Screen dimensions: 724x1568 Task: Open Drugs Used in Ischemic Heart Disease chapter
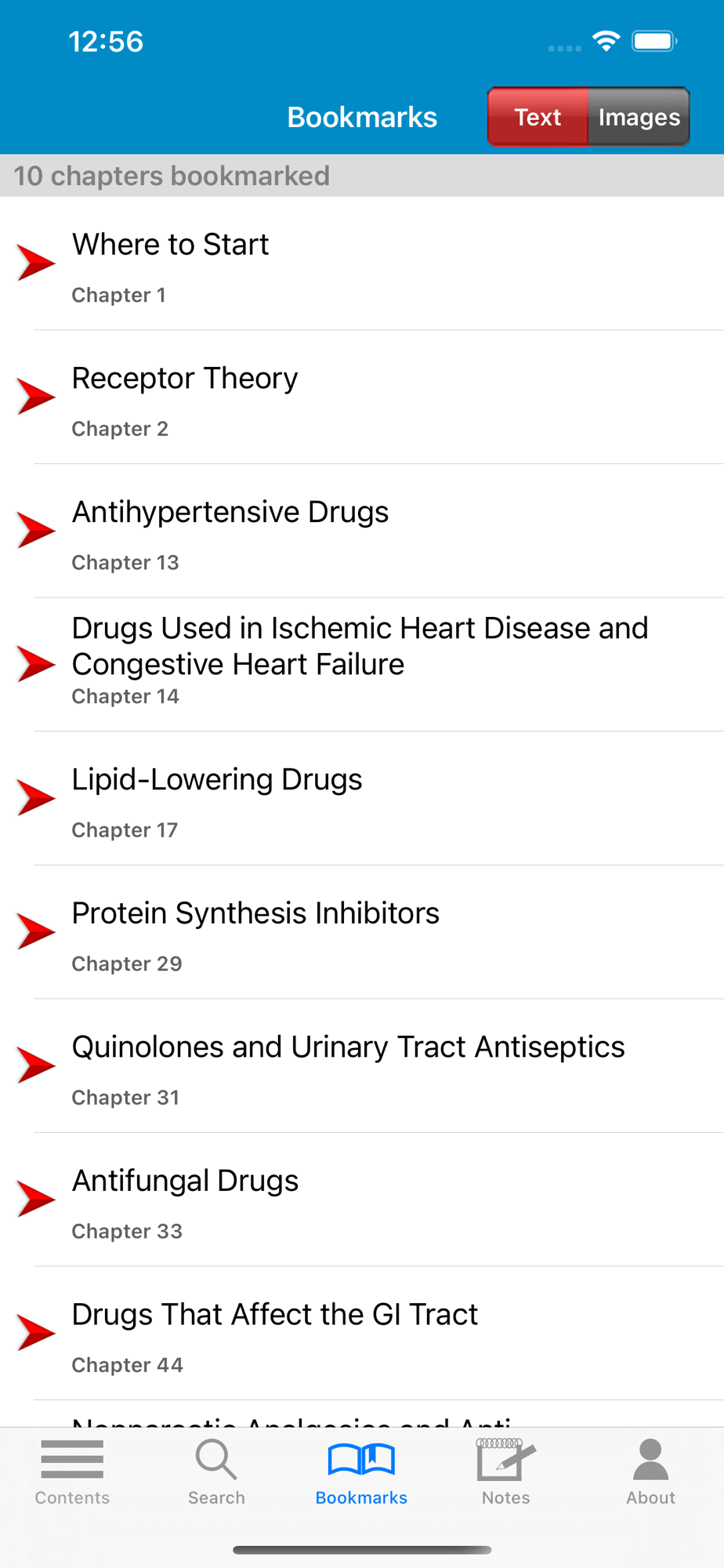coord(362,665)
